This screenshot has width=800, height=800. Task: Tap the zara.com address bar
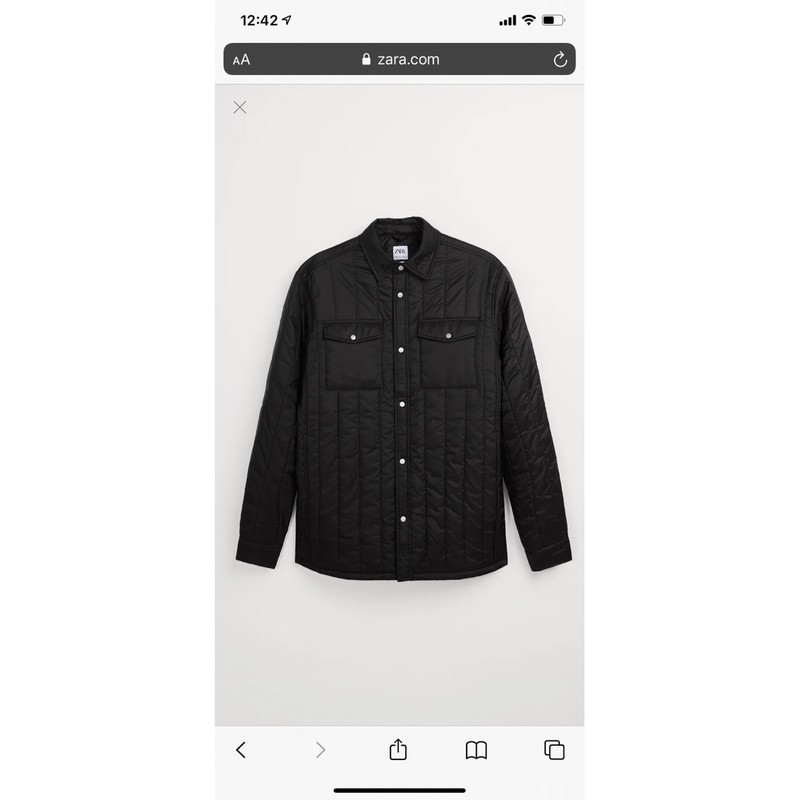coord(400,59)
